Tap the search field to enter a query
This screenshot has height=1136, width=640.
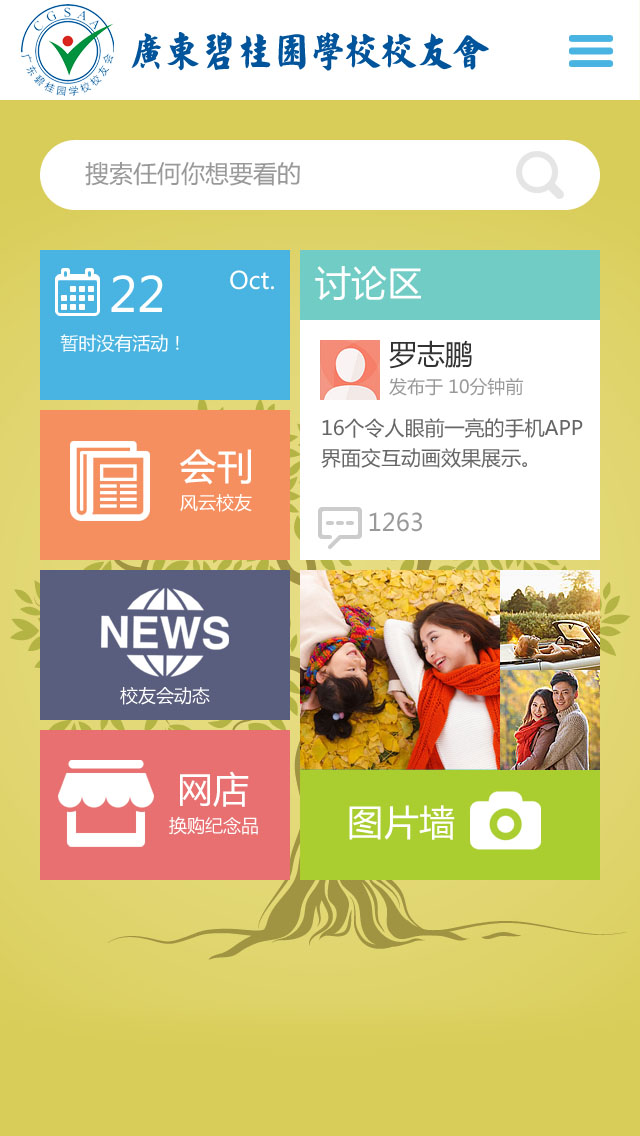point(280,175)
